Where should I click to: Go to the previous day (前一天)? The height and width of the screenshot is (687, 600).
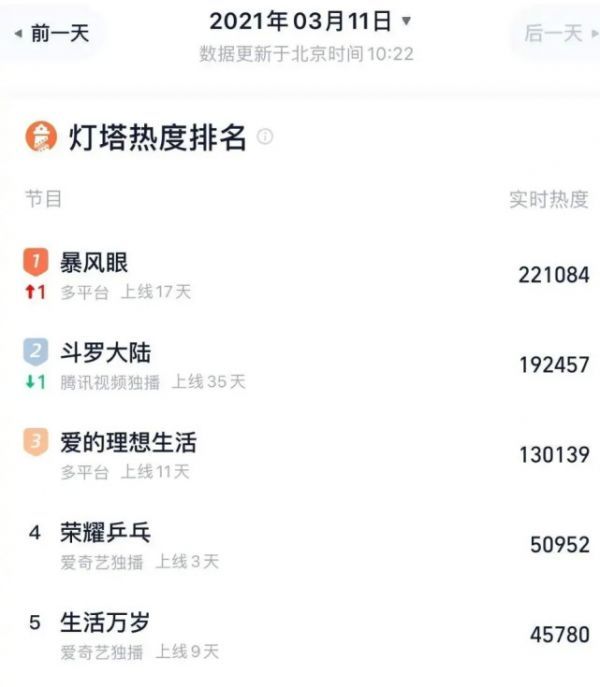click(52, 33)
